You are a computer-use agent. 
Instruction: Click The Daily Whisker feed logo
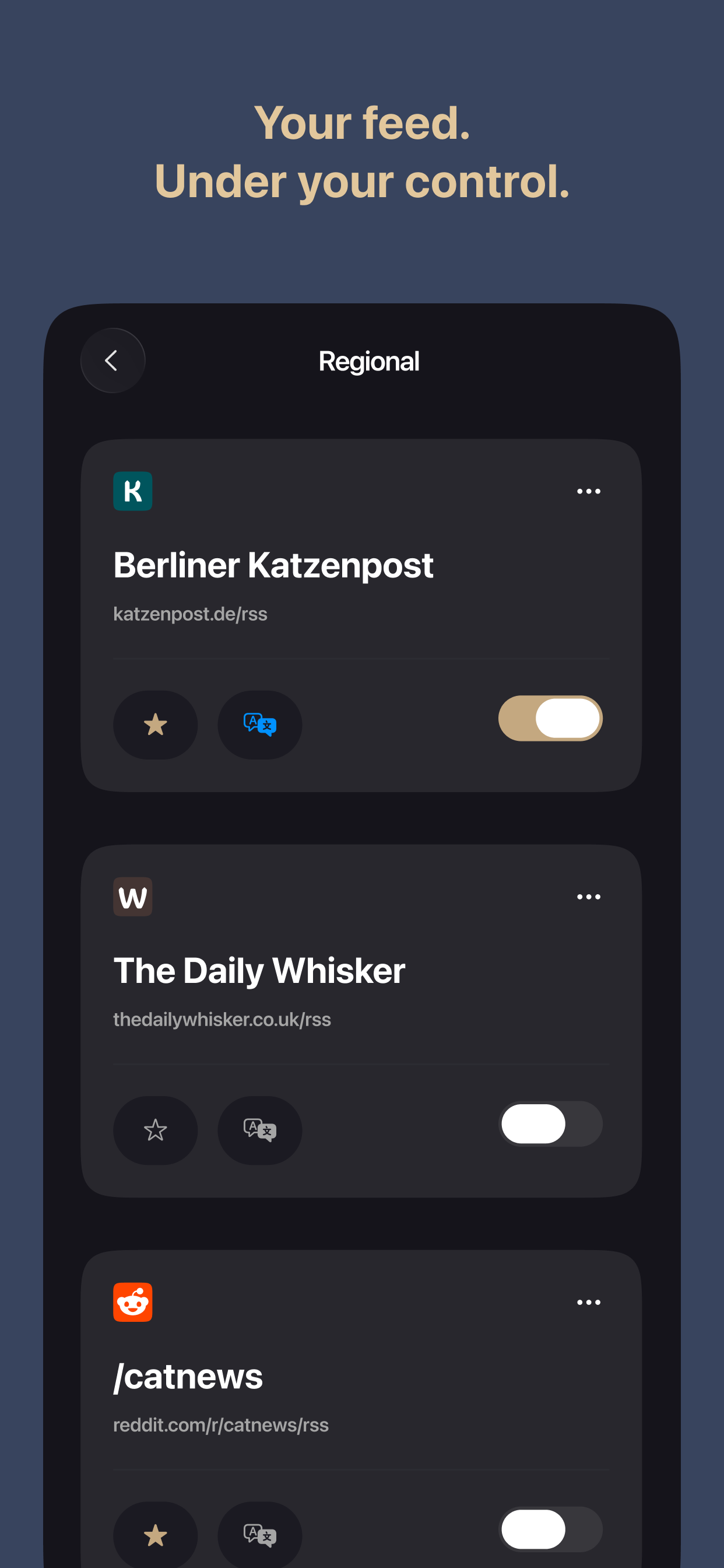pyautogui.click(x=133, y=897)
